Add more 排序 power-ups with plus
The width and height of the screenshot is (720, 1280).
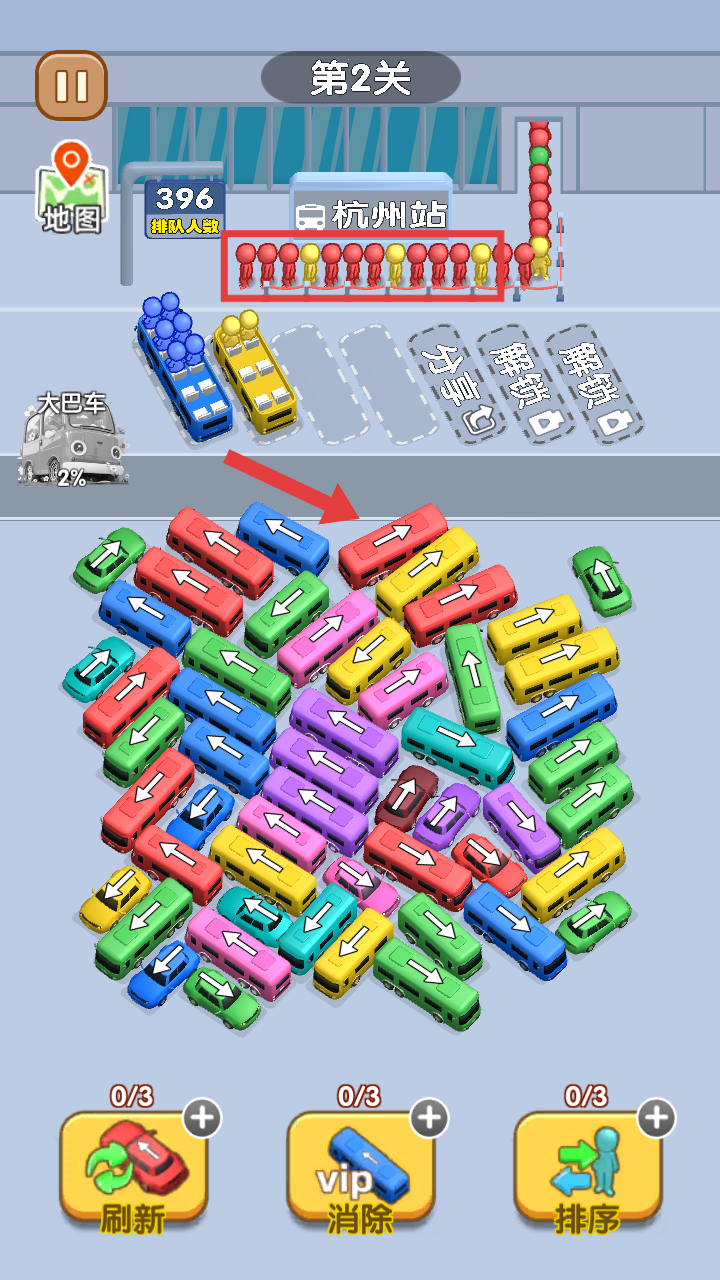click(x=657, y=1117)
